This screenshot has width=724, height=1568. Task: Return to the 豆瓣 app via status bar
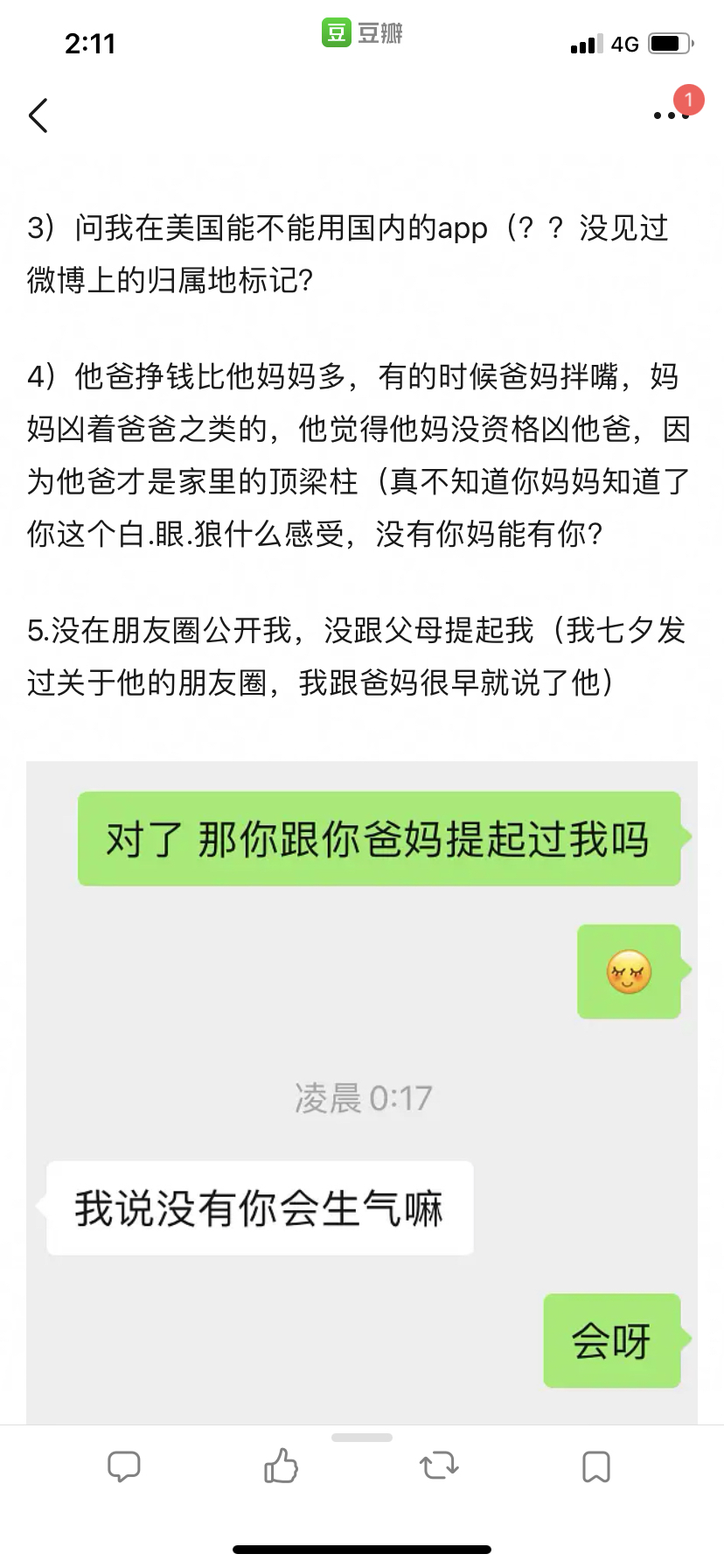(x=362, y=33)
